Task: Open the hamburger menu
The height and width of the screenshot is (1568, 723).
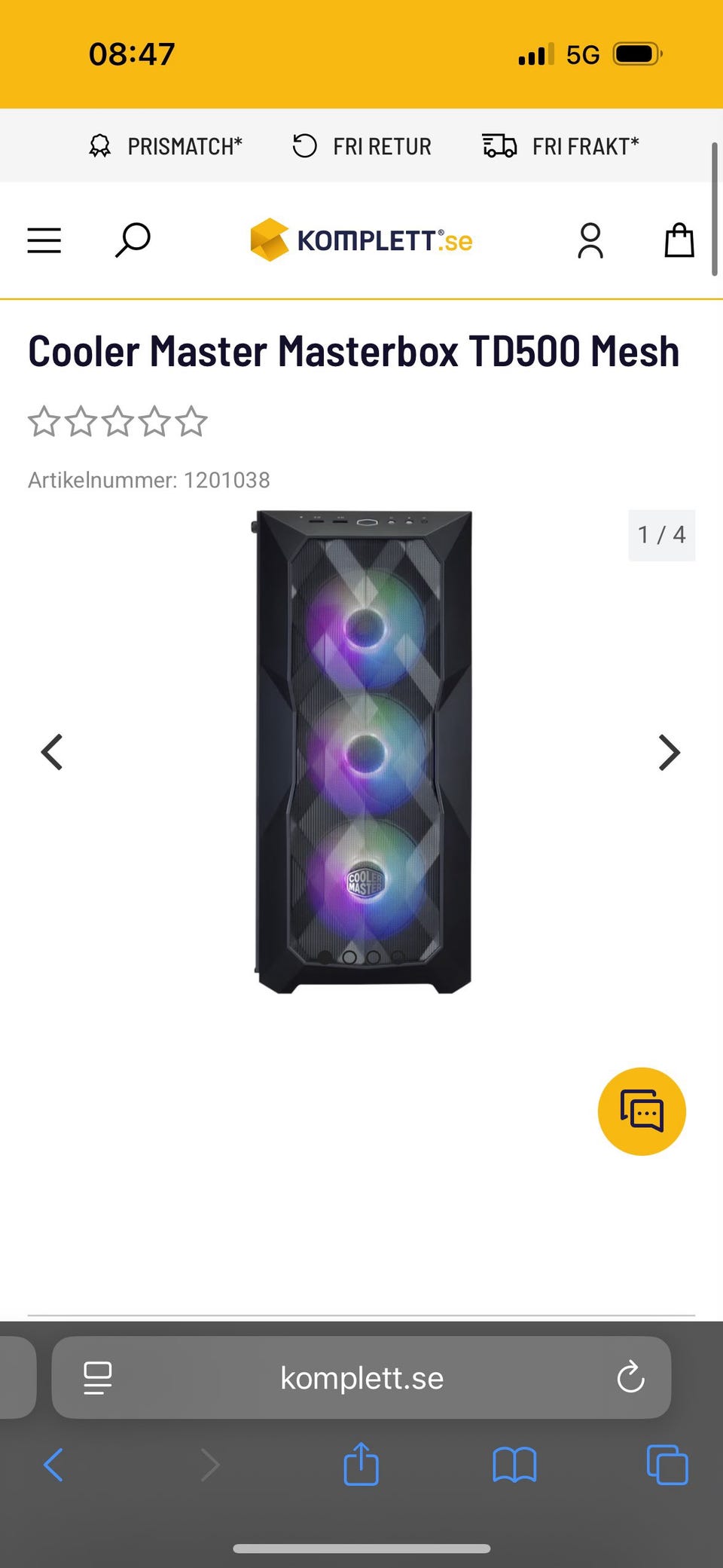Action: (44, 240)
